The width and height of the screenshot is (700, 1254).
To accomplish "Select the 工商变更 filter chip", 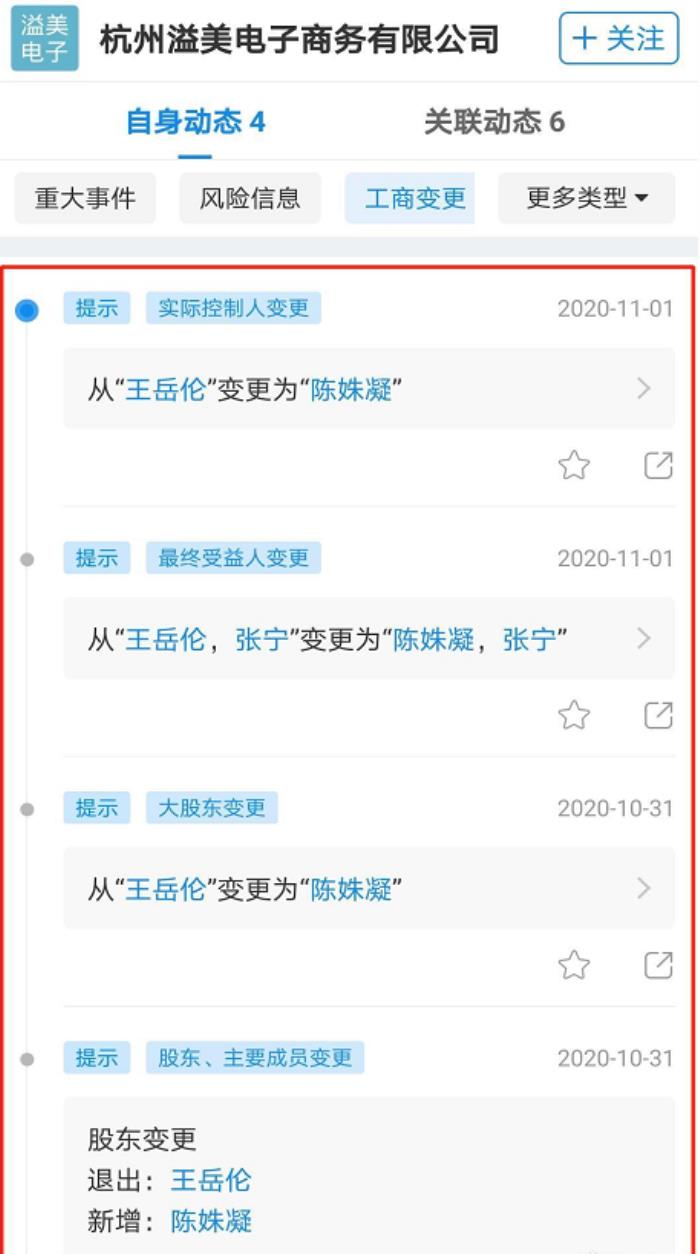I will (415, 198).
